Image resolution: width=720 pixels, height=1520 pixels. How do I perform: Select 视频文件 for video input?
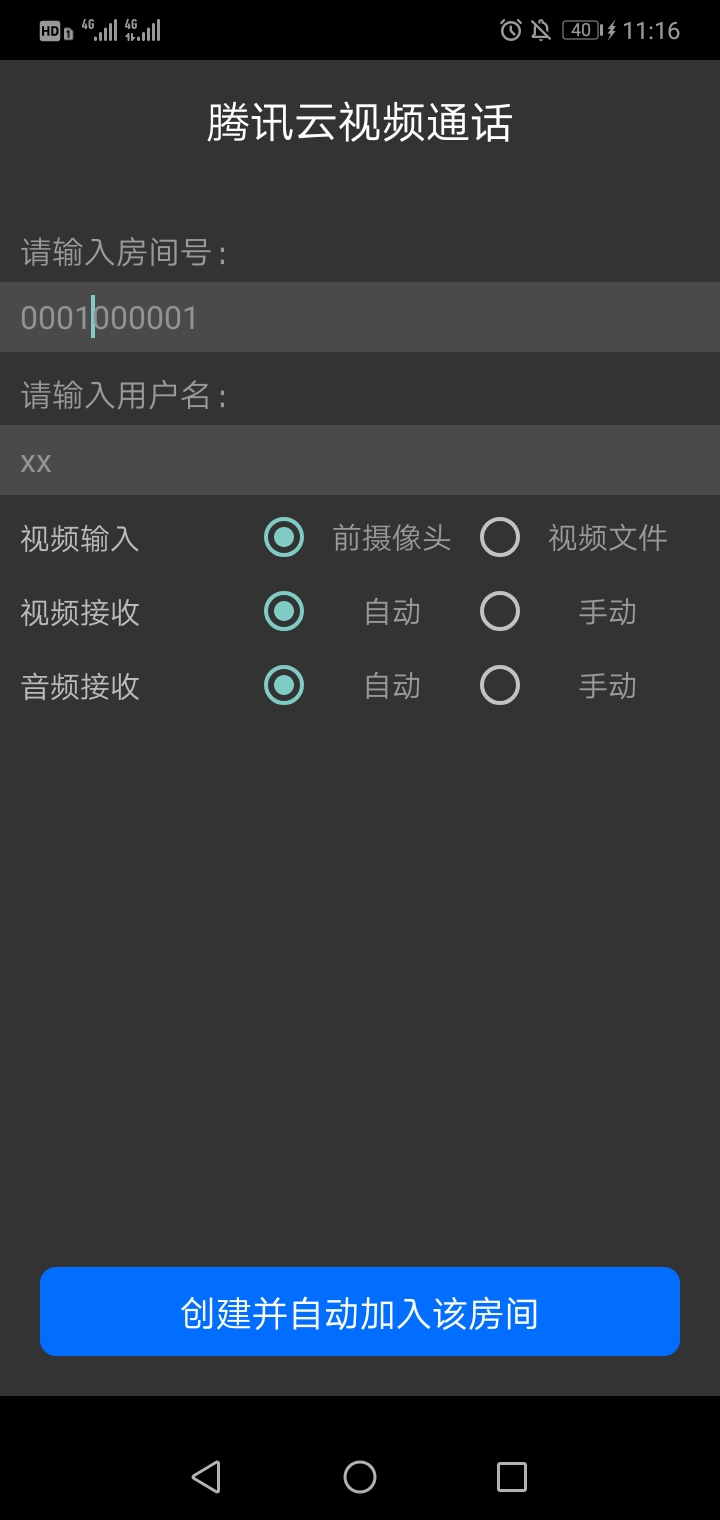500,538
